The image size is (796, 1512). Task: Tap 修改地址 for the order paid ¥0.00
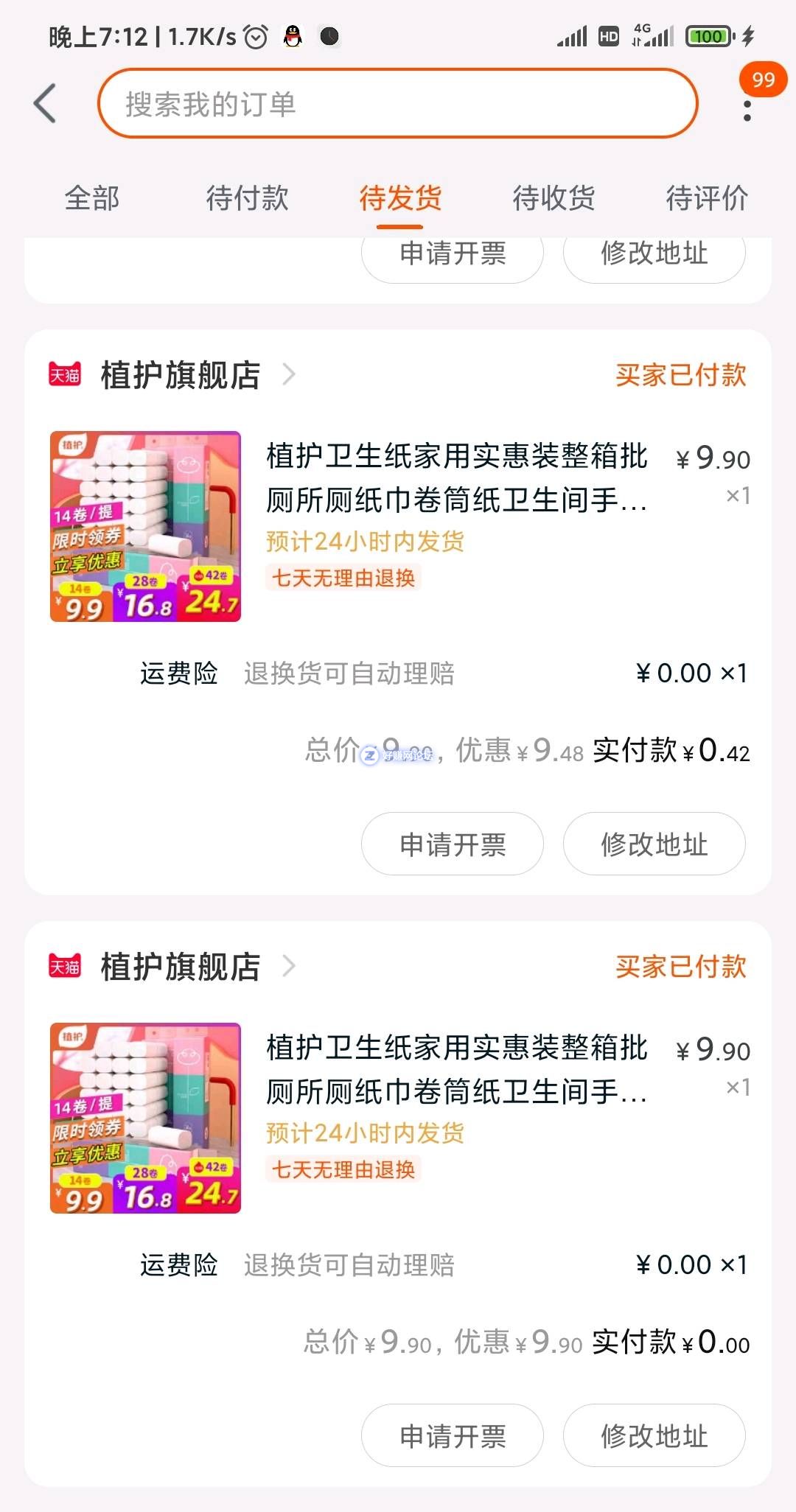point(654,1435)
